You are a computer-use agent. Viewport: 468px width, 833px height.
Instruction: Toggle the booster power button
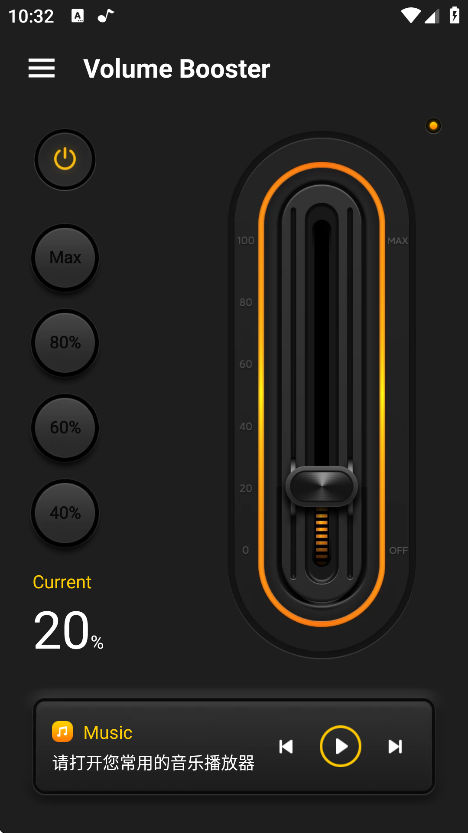point(65,159)
